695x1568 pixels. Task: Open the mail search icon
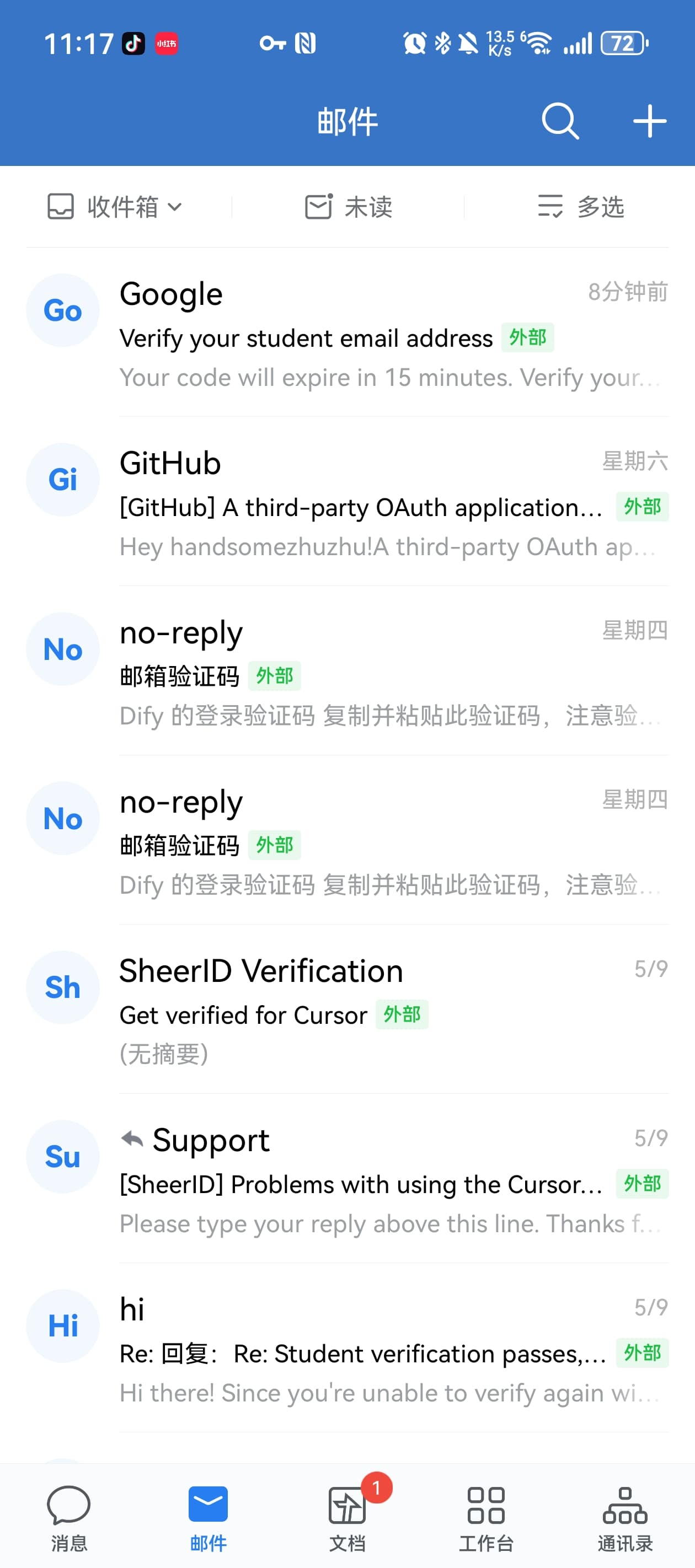tap(560, 121)
